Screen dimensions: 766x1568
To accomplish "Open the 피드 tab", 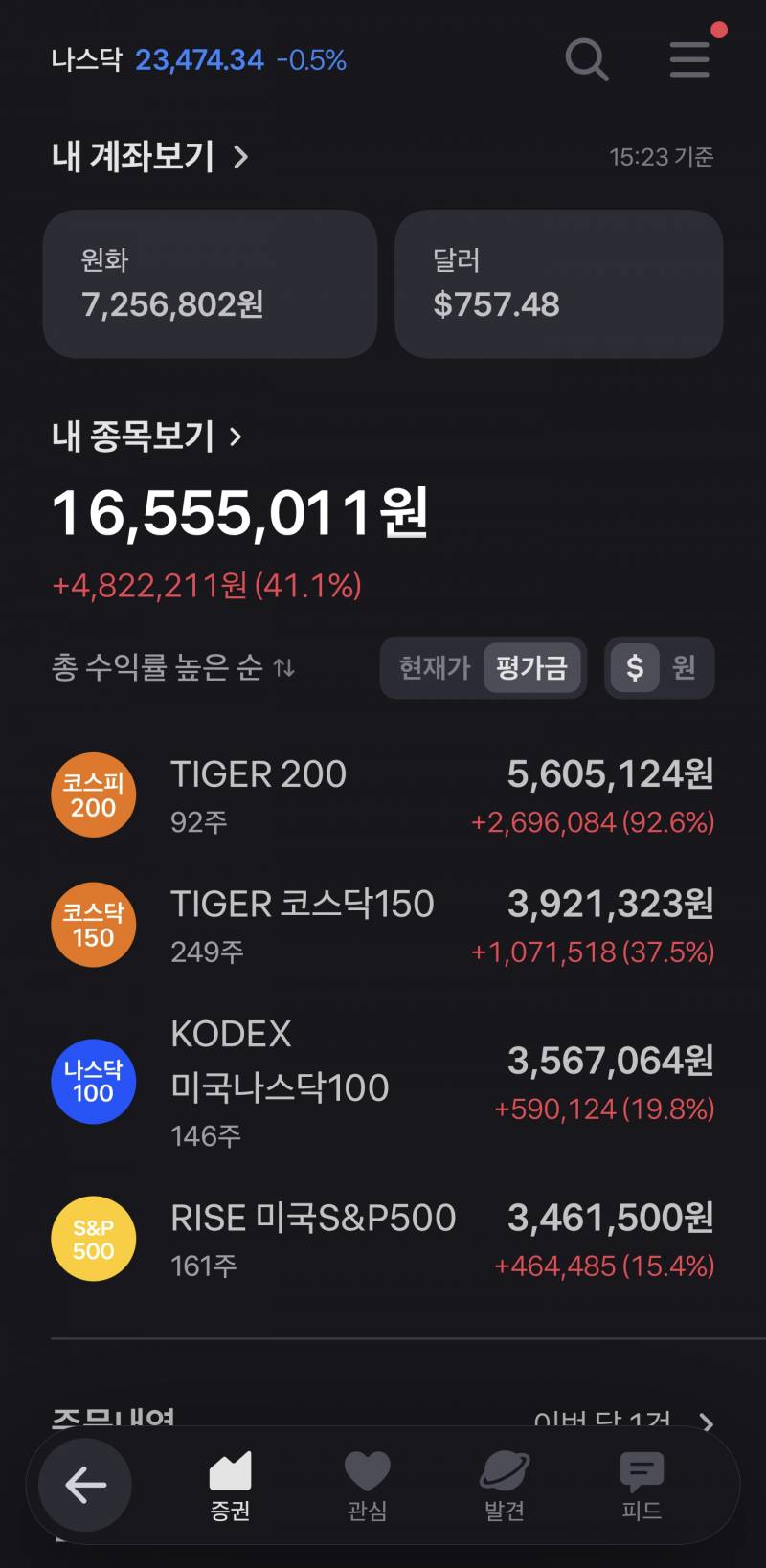I will click(x=640, y=1485).
